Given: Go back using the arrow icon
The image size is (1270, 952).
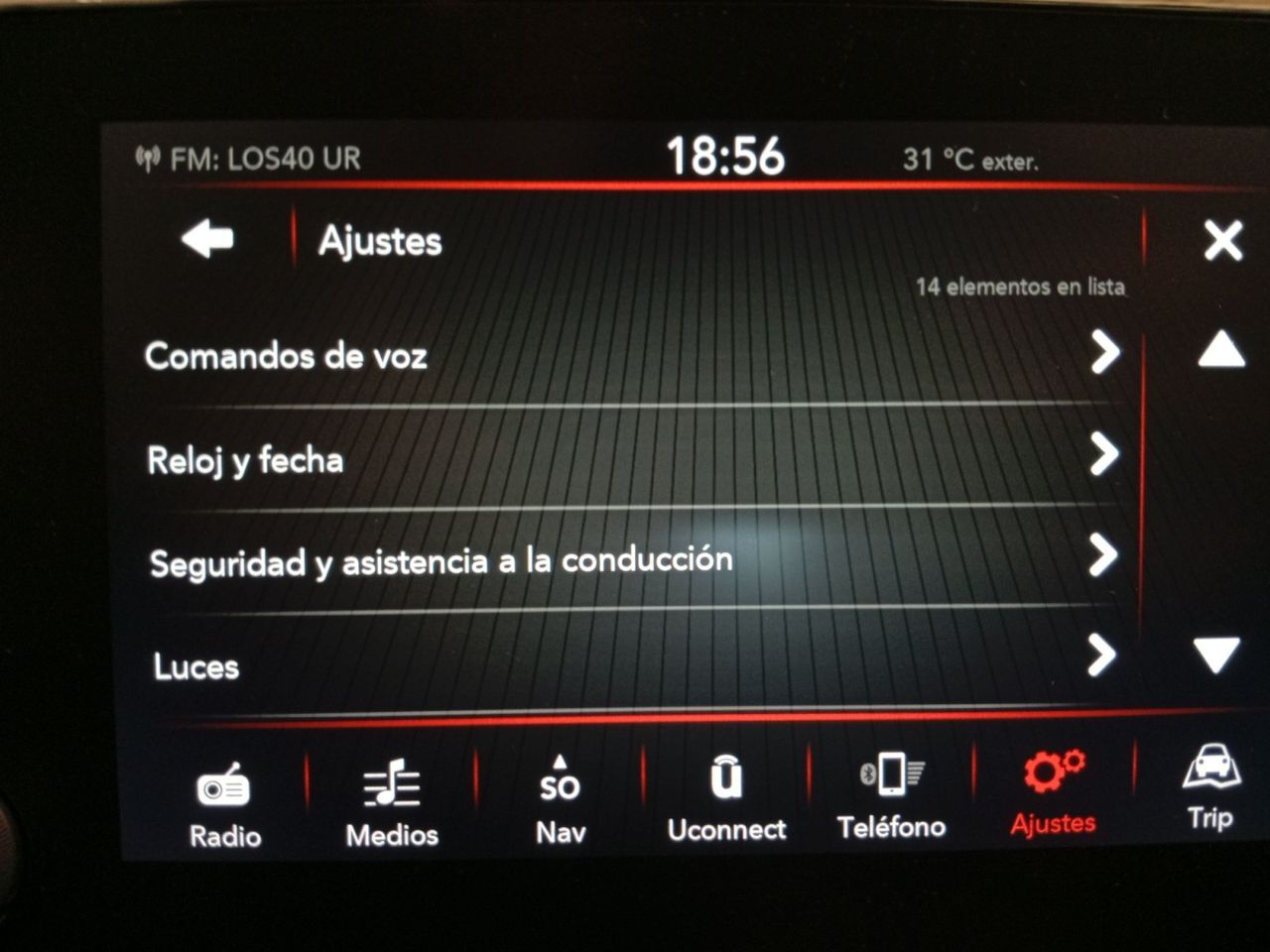Looking at the screenshot, I should [208, 239].
